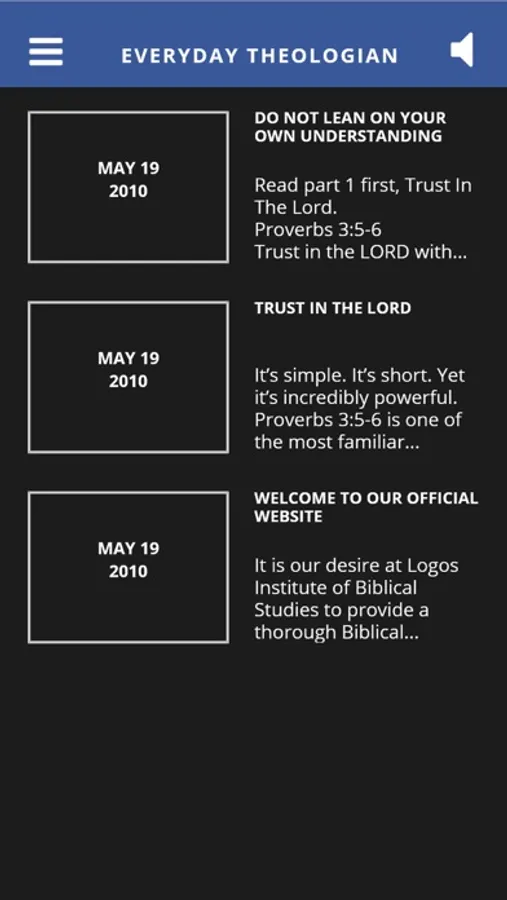This screenshot has height=900, width=507.
Task: Tap the speaker audio icon
Action: (462, 50)
